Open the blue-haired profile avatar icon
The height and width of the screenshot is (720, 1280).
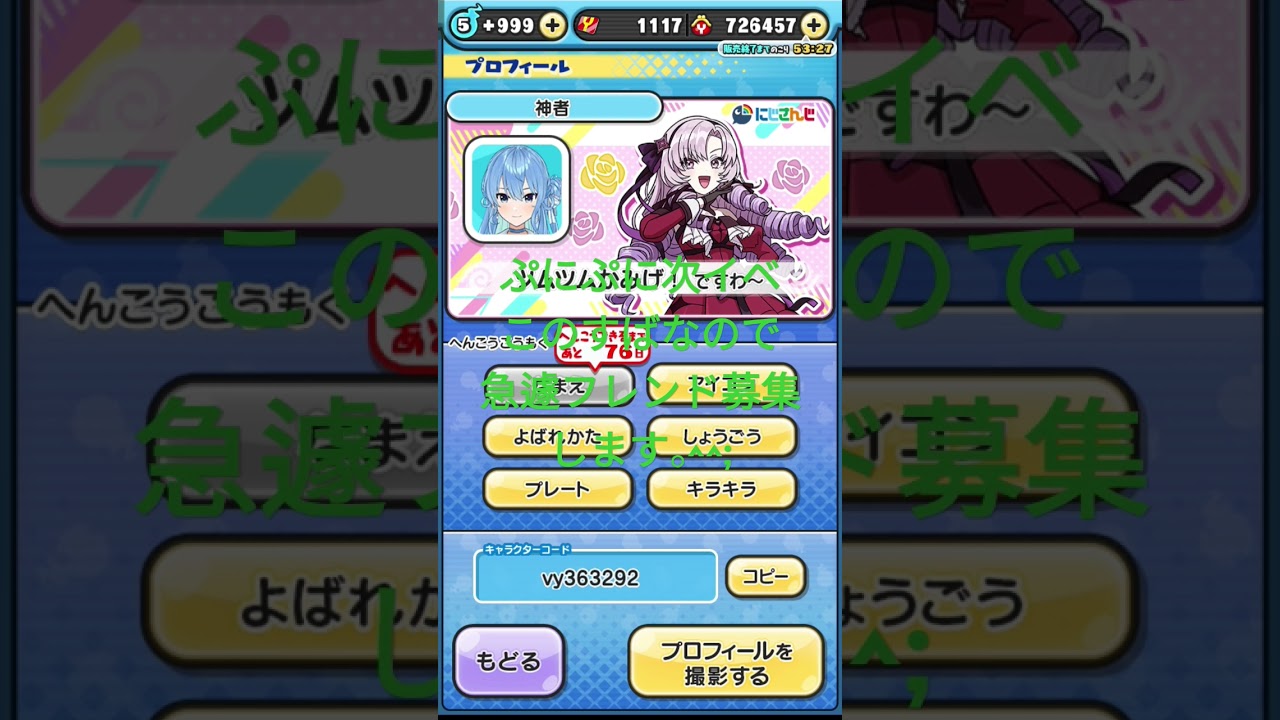click(516, 190)
